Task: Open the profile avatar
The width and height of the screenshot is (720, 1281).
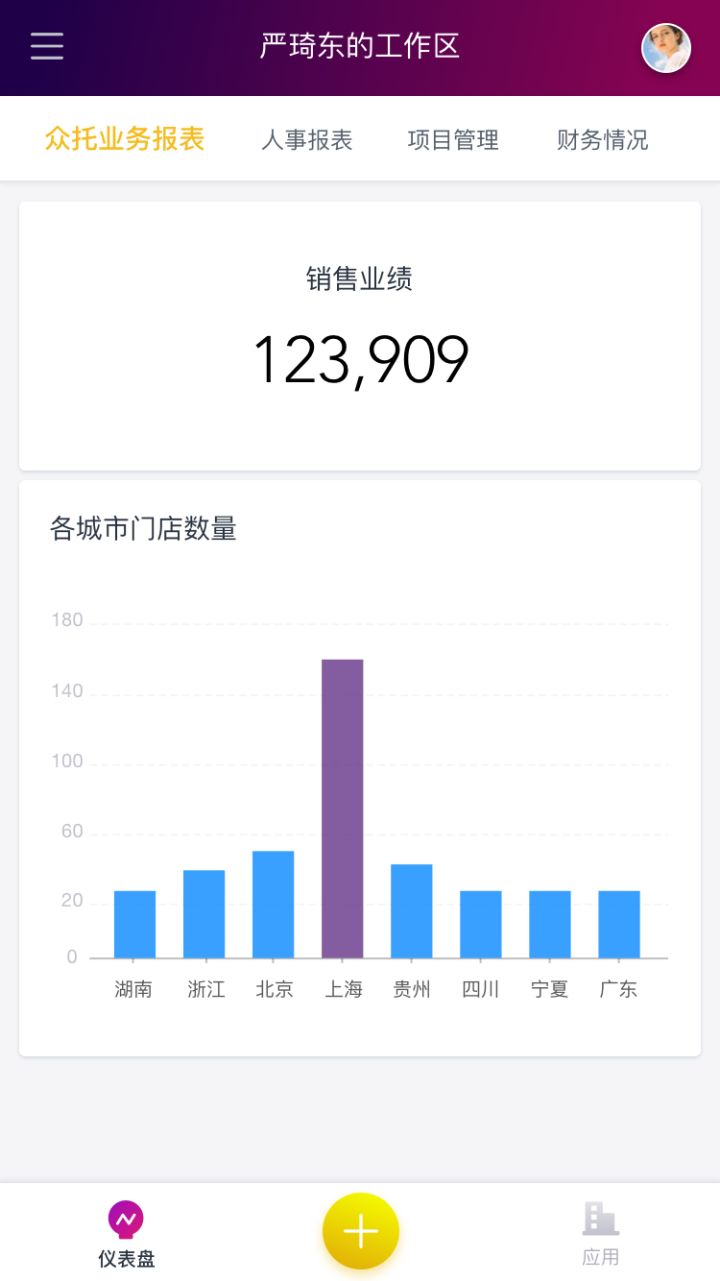Action: (666, 48)
